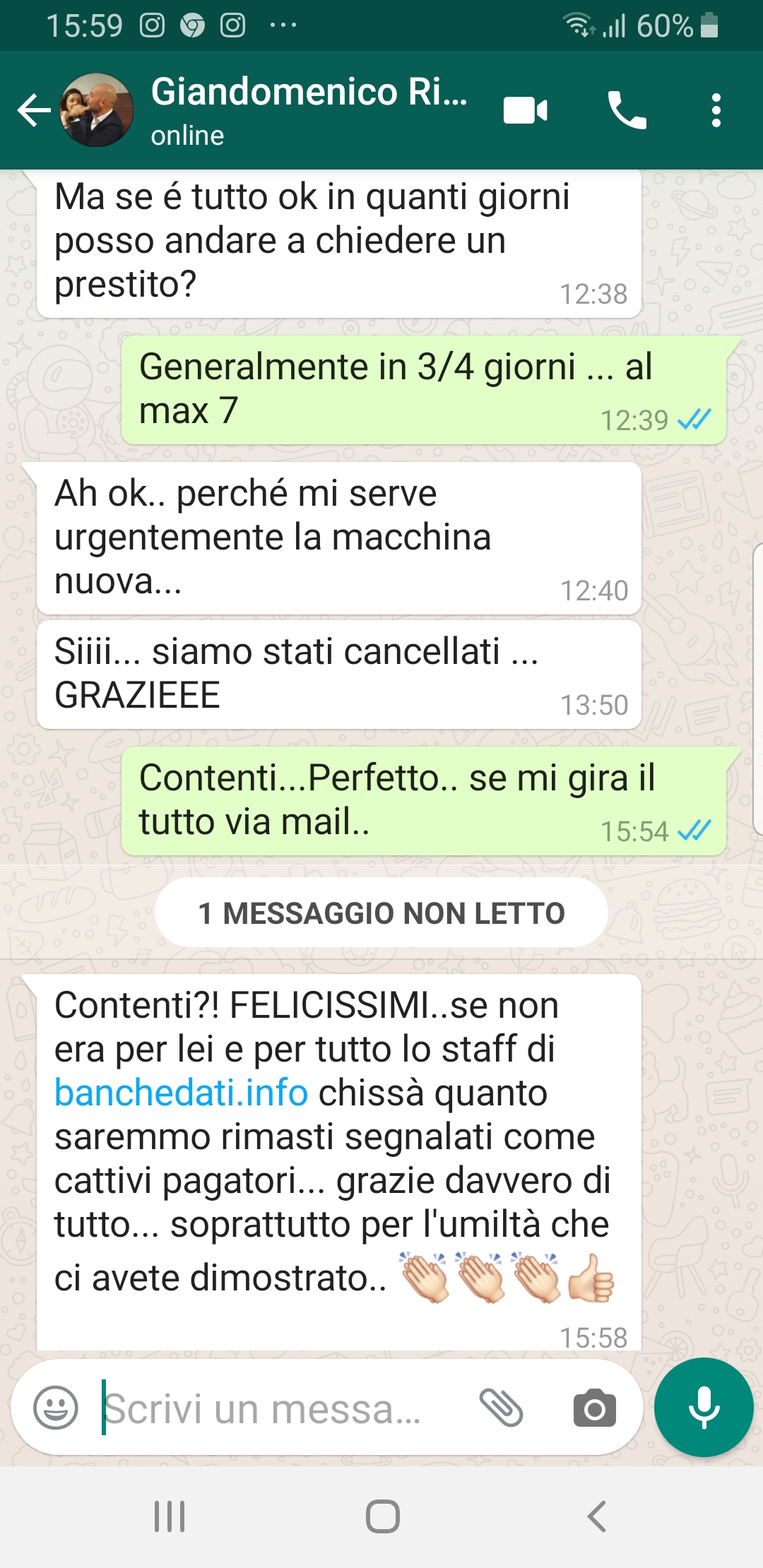Start a video call with Giandomenico
This screenshot has width=763, height=1568.
point(525,110)
